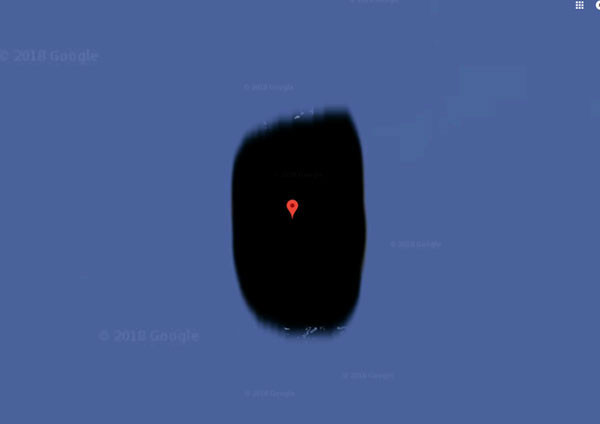Screen dimensions: 600x424
Task: Tap the red location pin
Action: [x=292, y=208]
